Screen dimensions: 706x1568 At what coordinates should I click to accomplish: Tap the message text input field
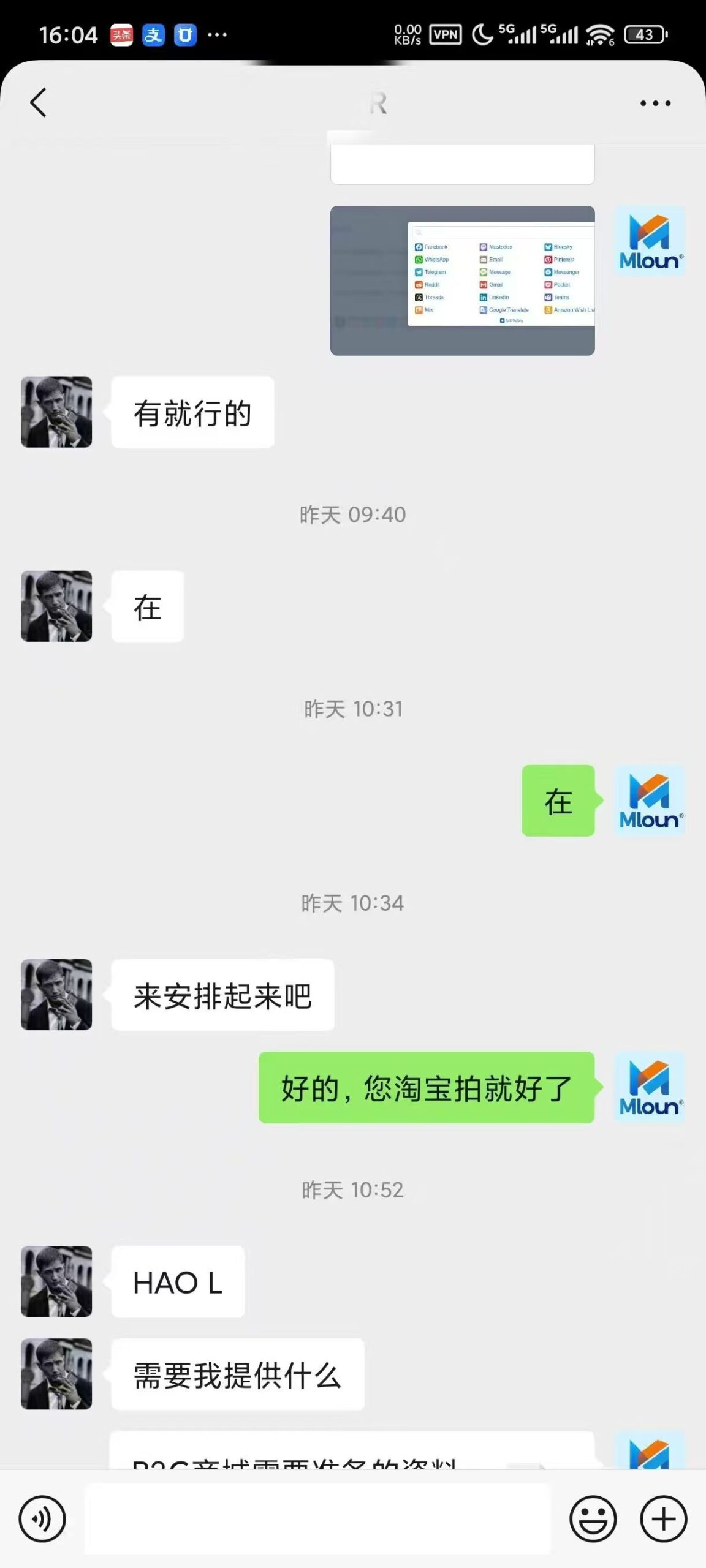coord(317,1519)
